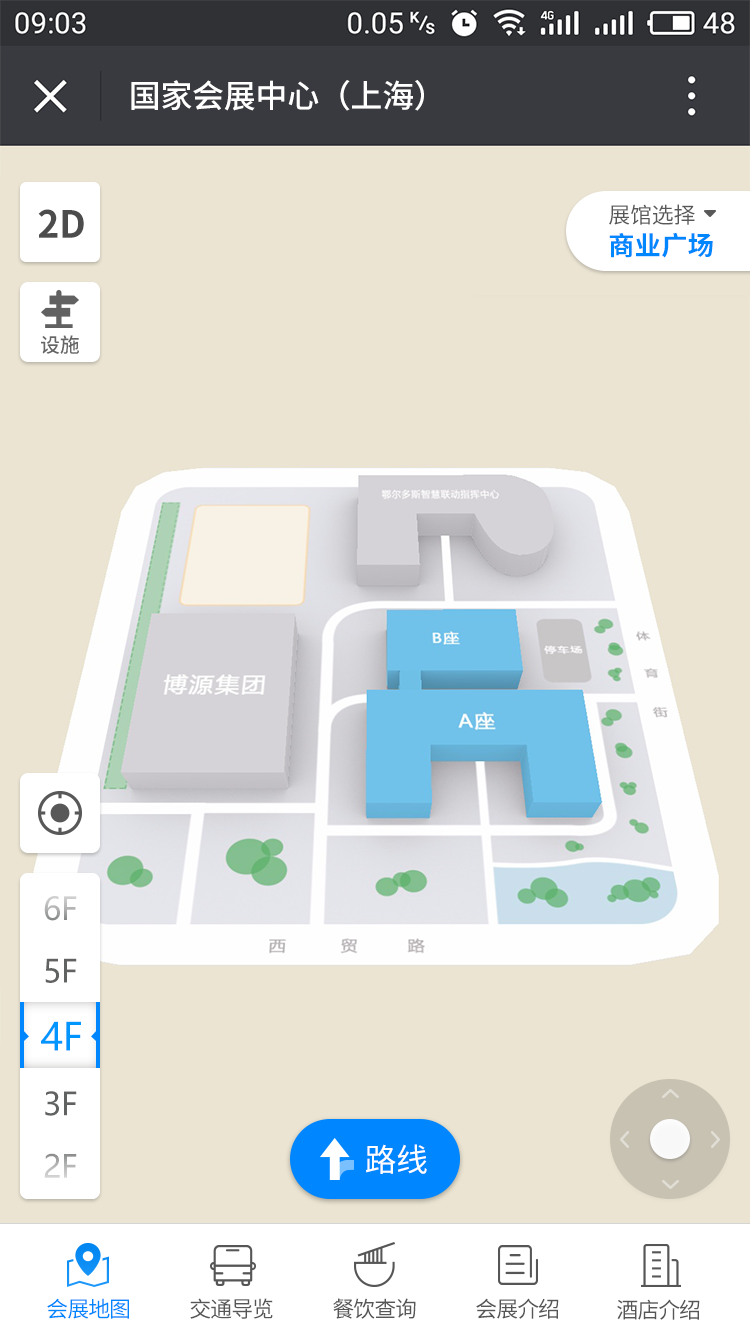Tap the 停车场 parking area on the map

tap(565, 650)
